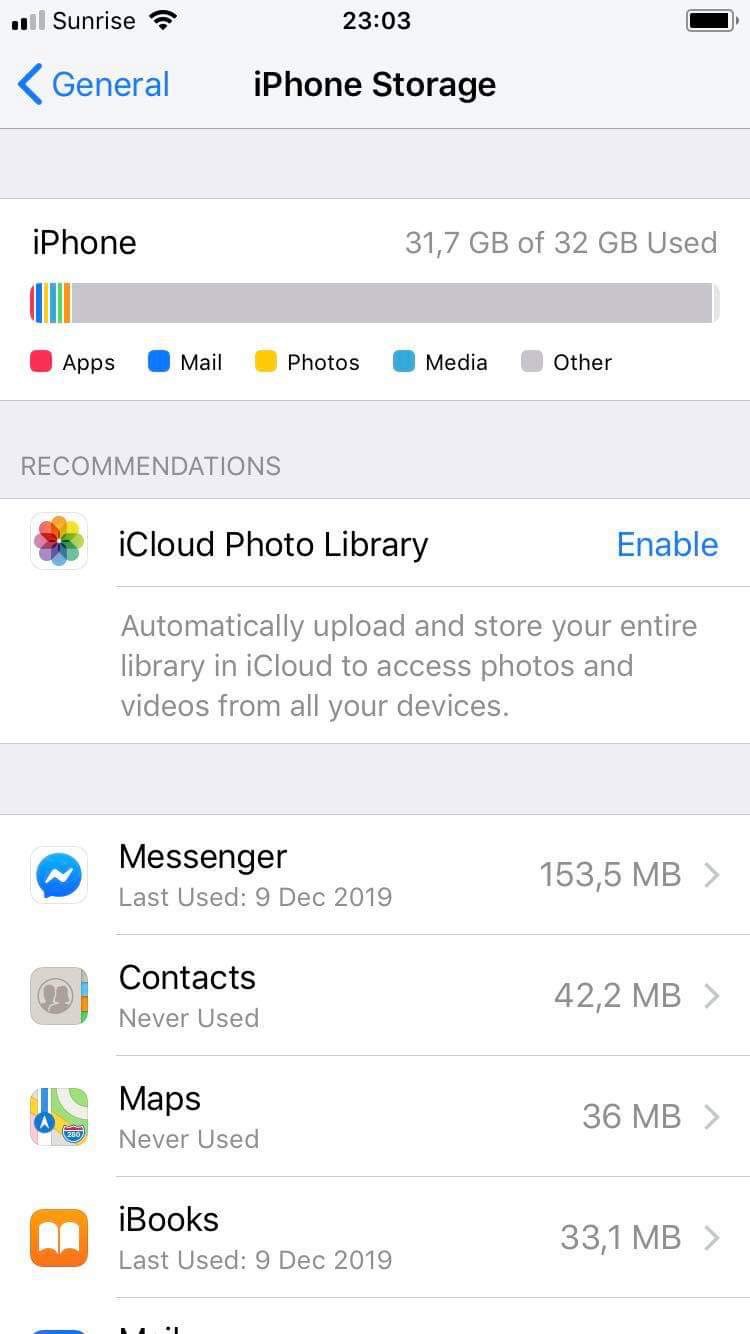The width and height of the screenshot is (750, 1334).
Task: Go back to General settings
Action: tap(94, 85)
